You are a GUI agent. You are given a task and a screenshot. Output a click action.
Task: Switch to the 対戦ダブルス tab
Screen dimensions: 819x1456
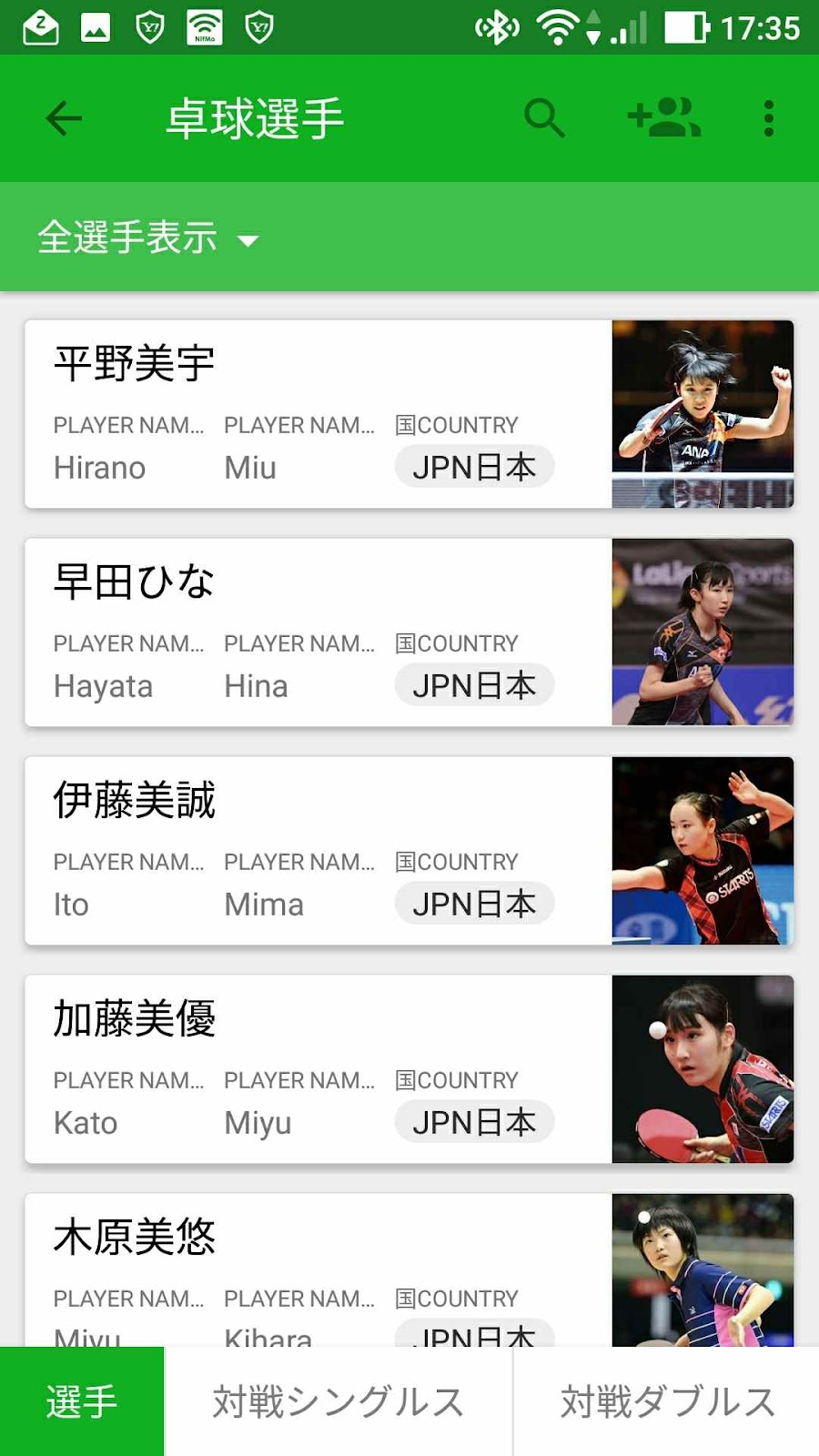tap(667, 1401)
